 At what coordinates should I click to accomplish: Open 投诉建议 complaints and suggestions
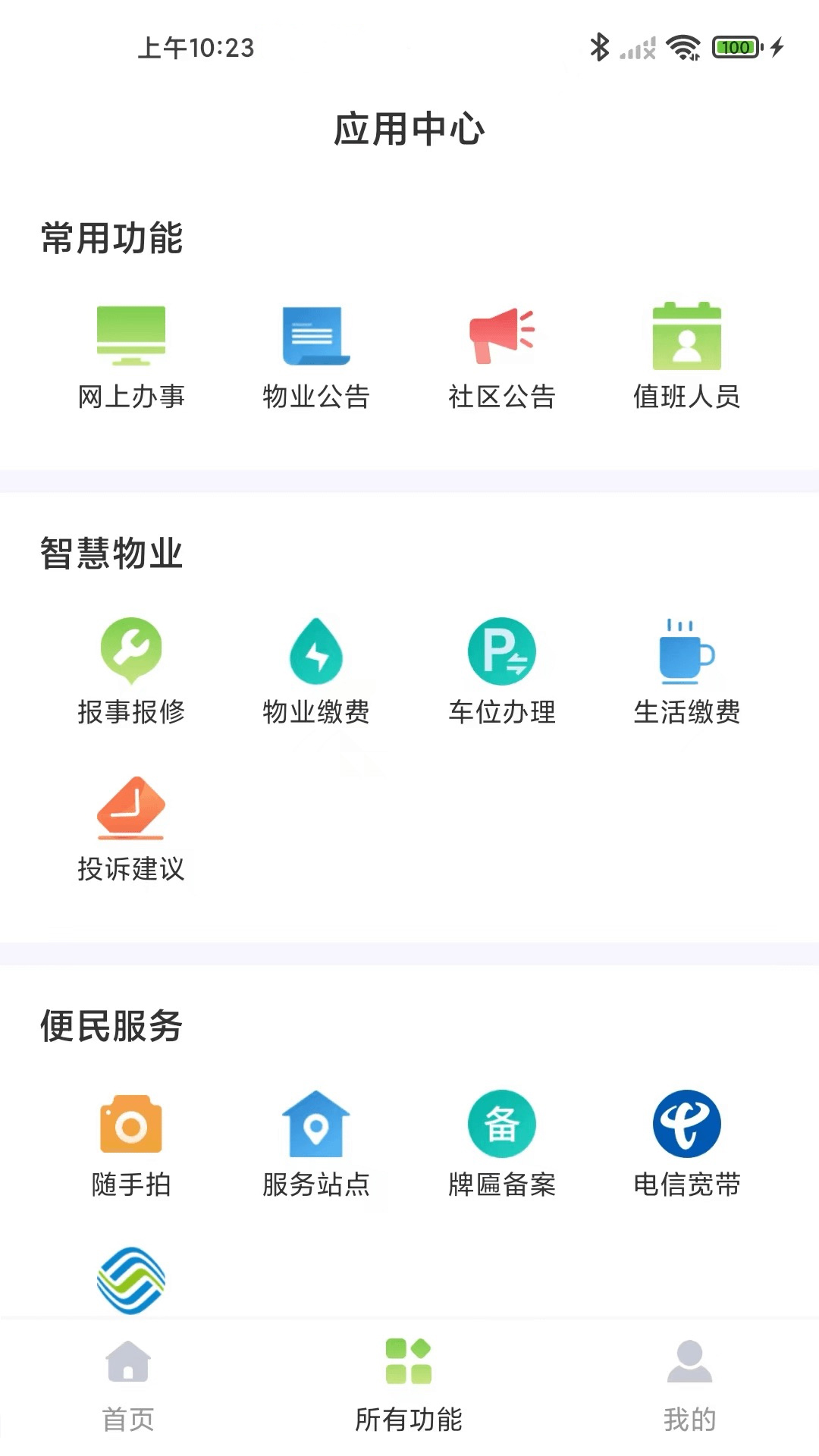pos(131,828)
